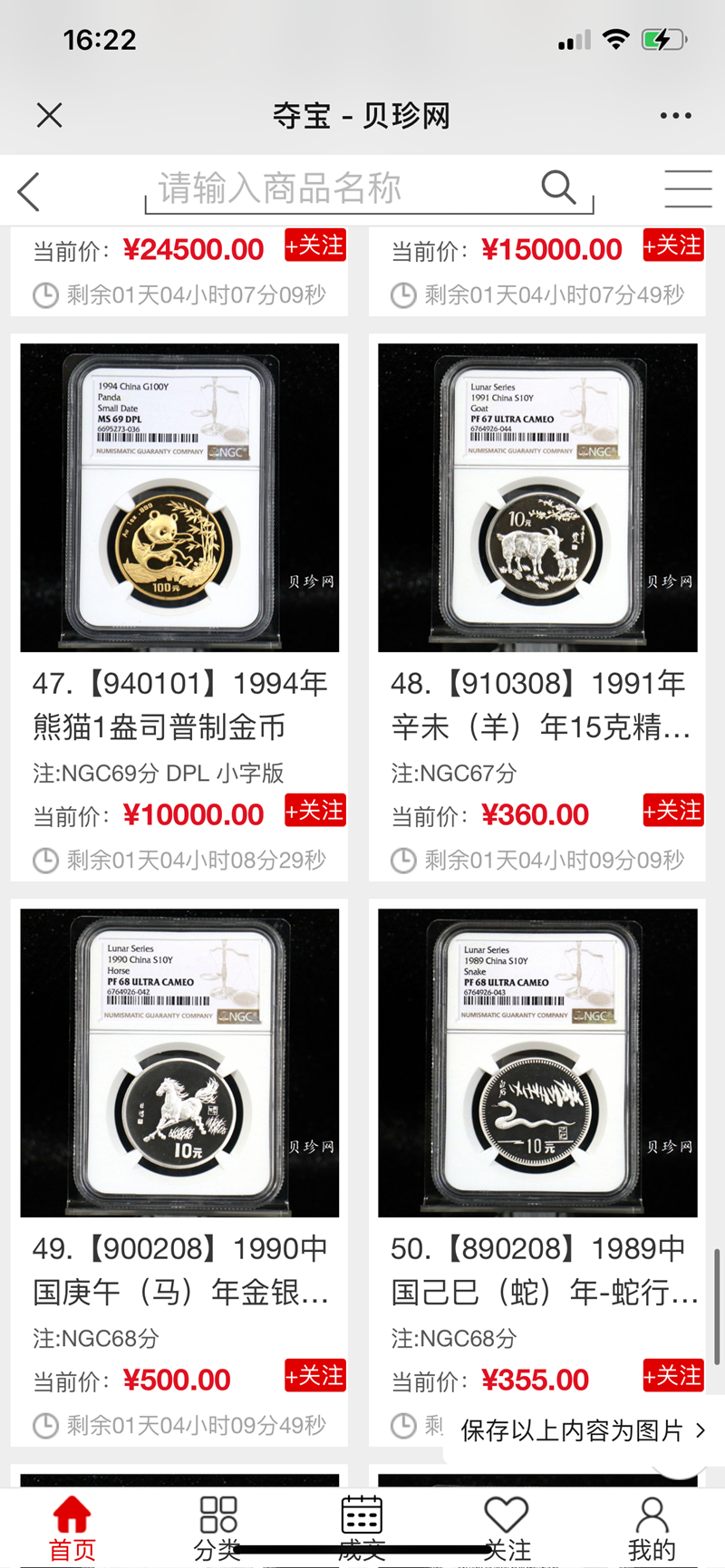This screenshot has width=725, height=1568.
Task: Follow the ¥24500.00 item
Action: coord(315,245)
